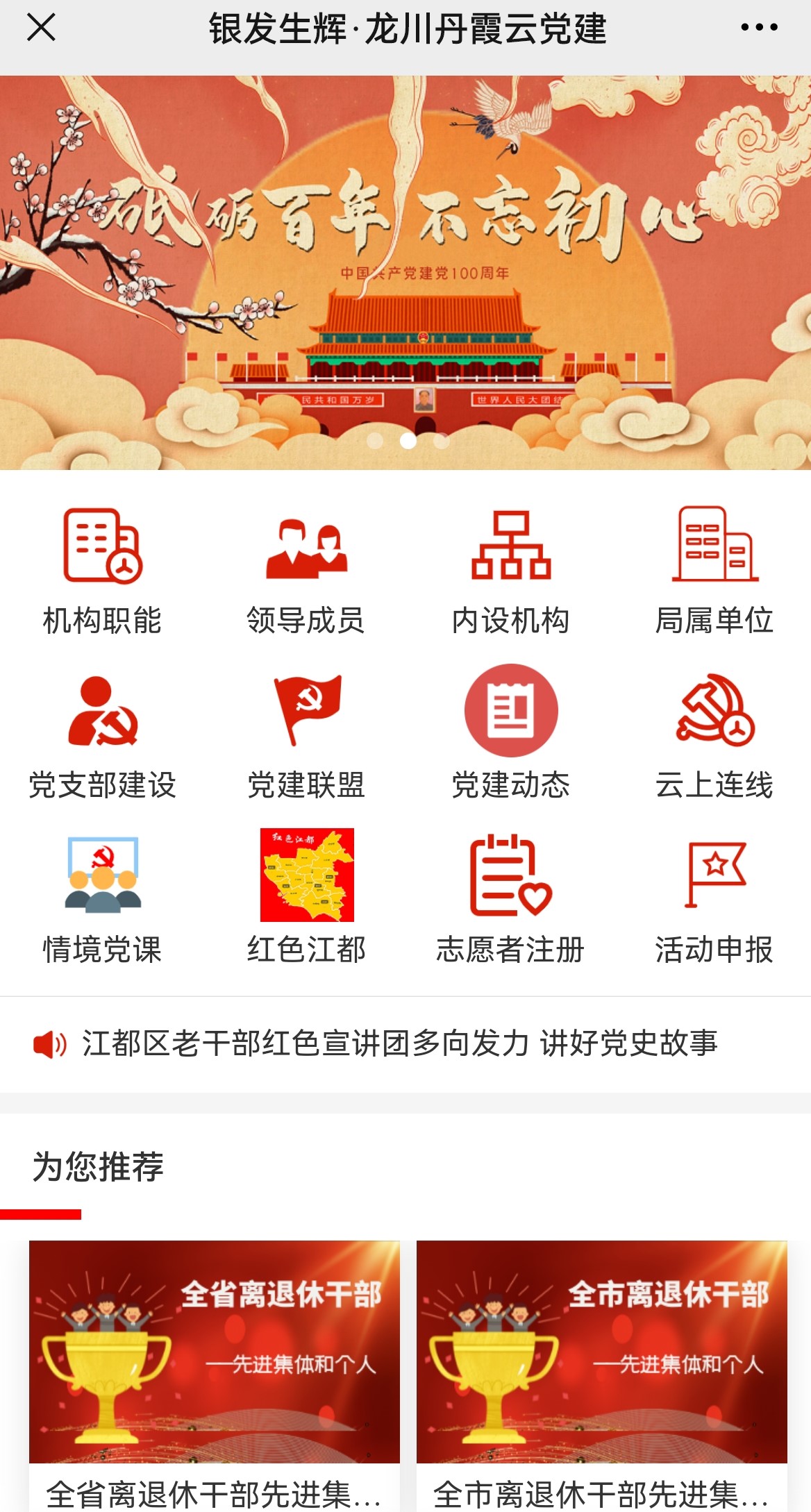
Task: Jump to the first banner slide dot
Action: 375,441
